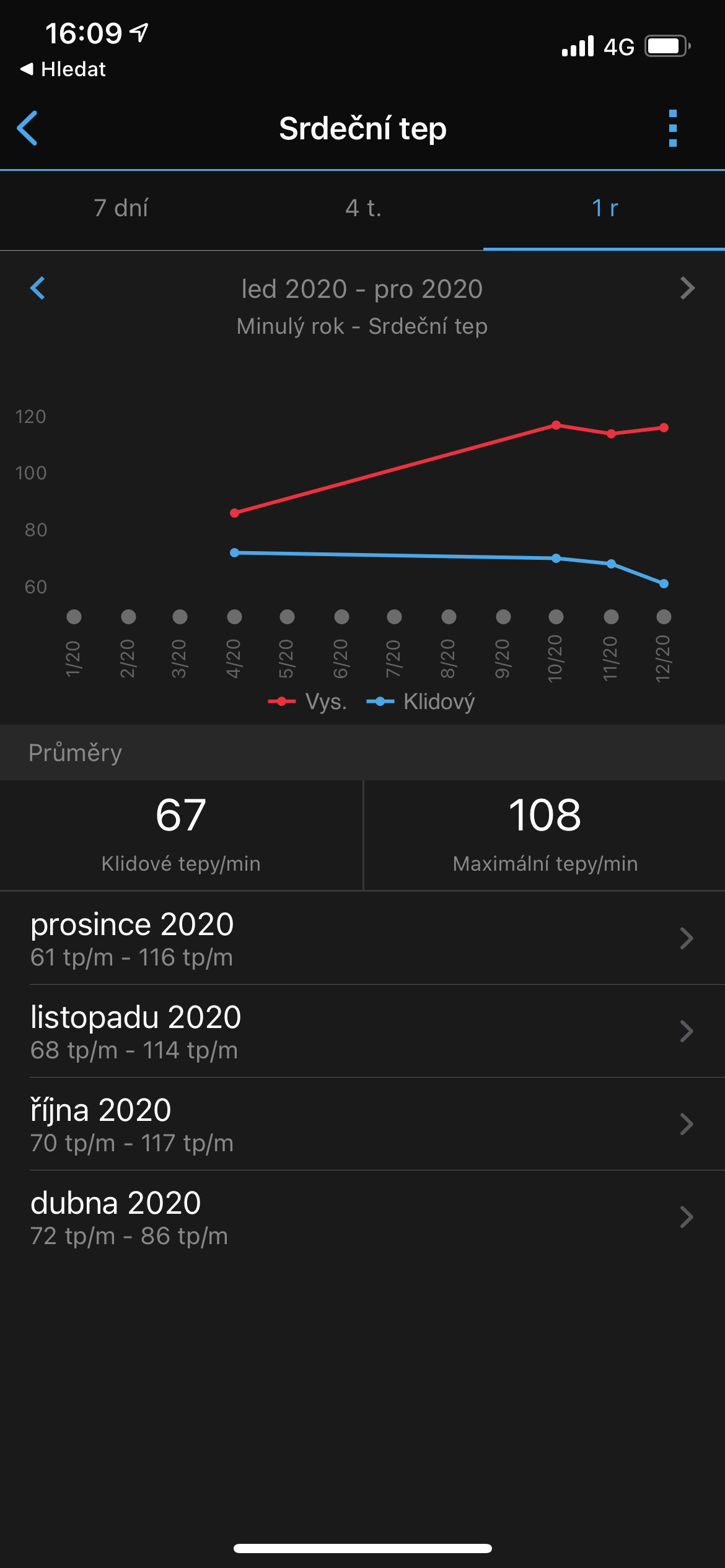Show the next year period

coord(687,288)
